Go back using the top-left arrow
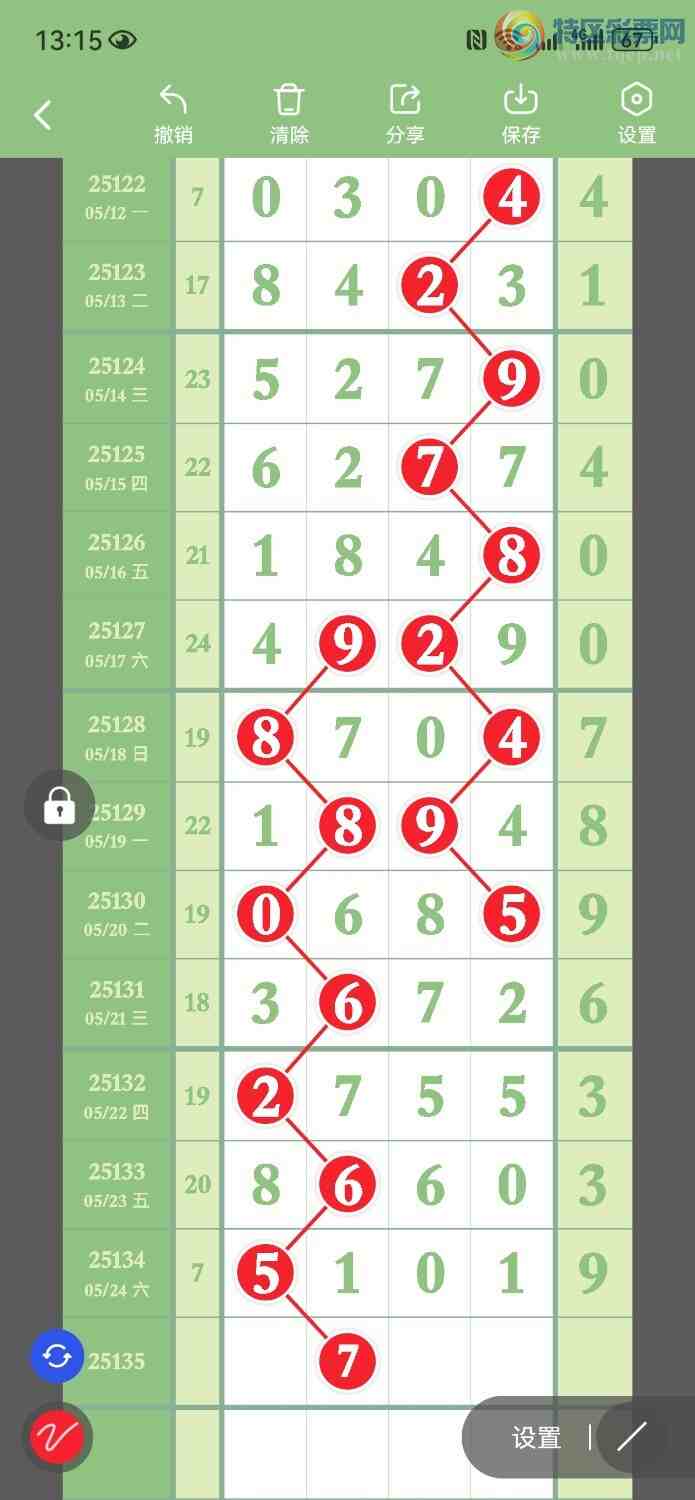Screen dimensions: 695x1500 point(42,115)
